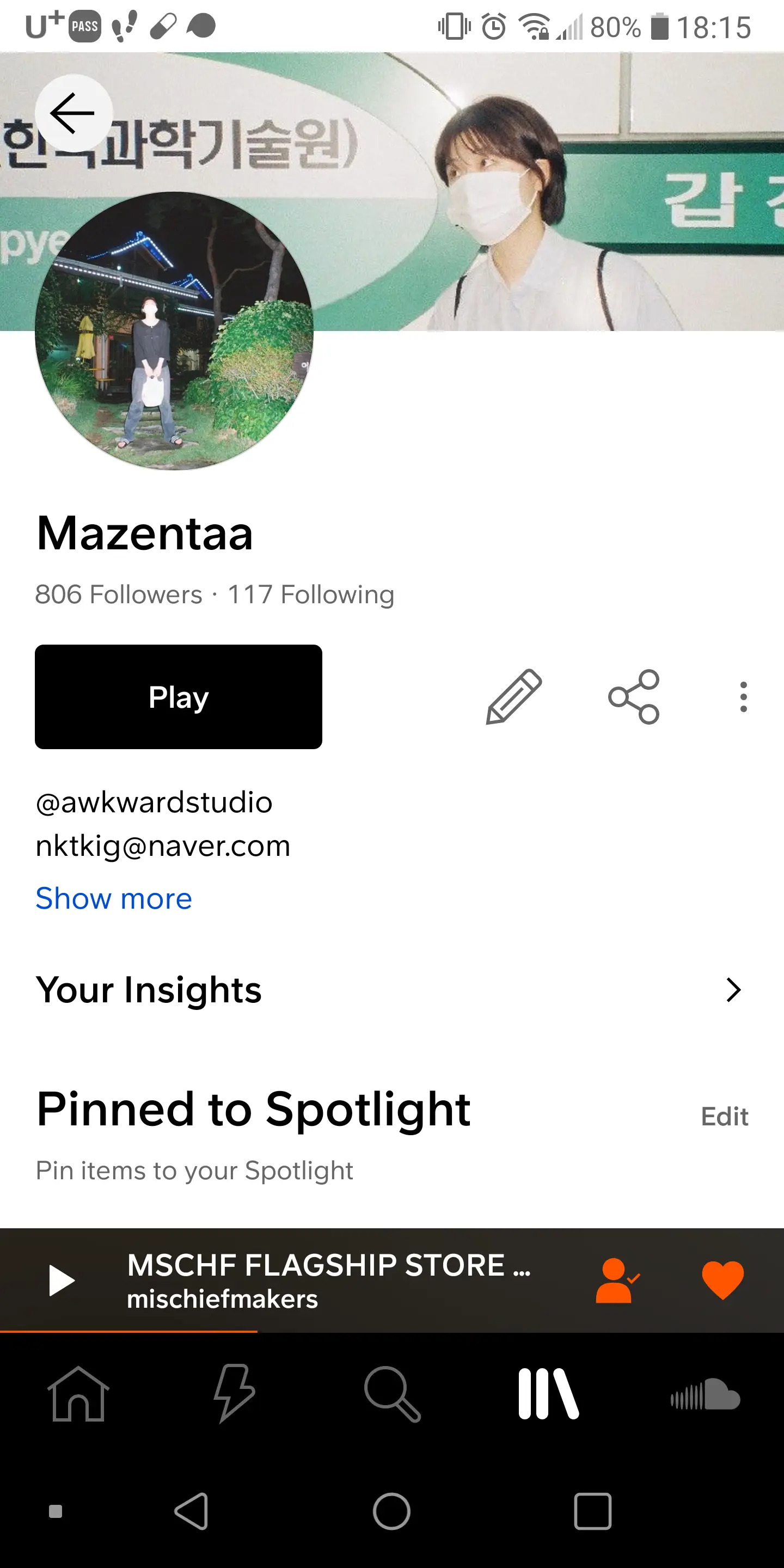Switch to the Search tab
Image resolution: width=784 pixels, height=1568 pixels.
[392, 1394]
